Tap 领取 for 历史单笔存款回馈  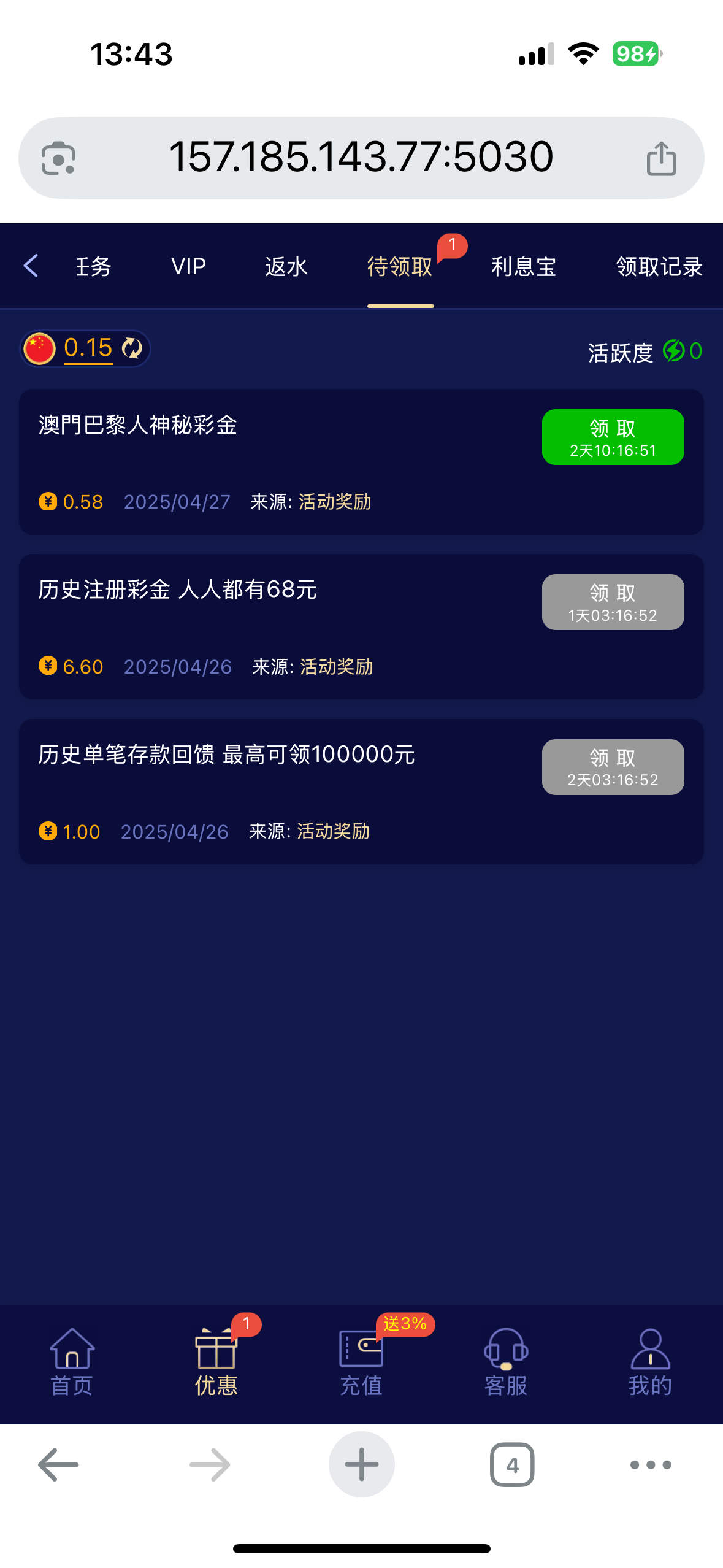613,767
